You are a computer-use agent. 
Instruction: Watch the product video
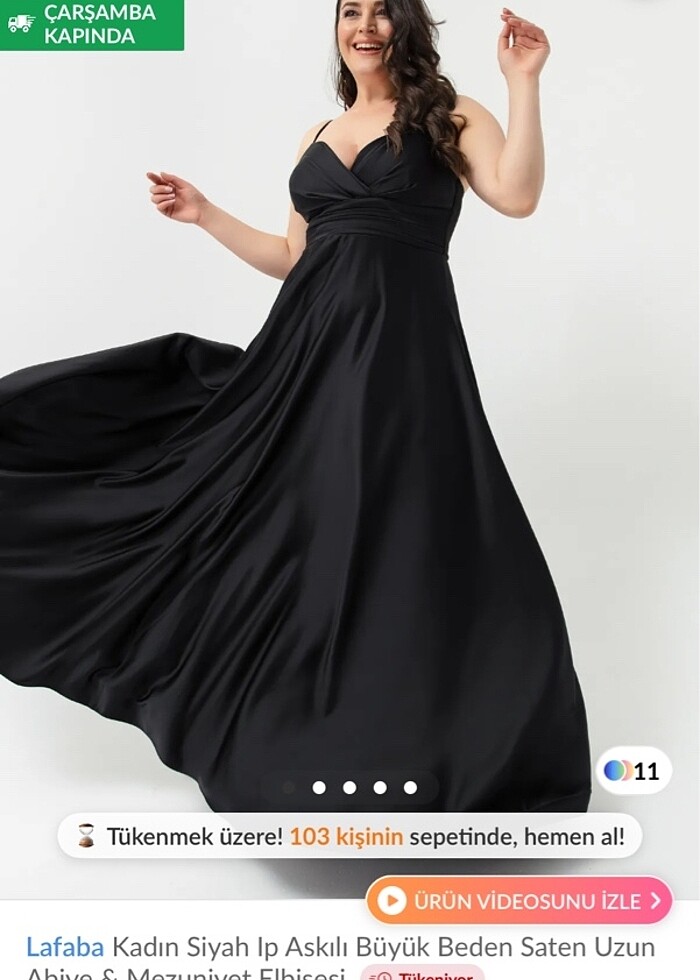click(519, 901)
